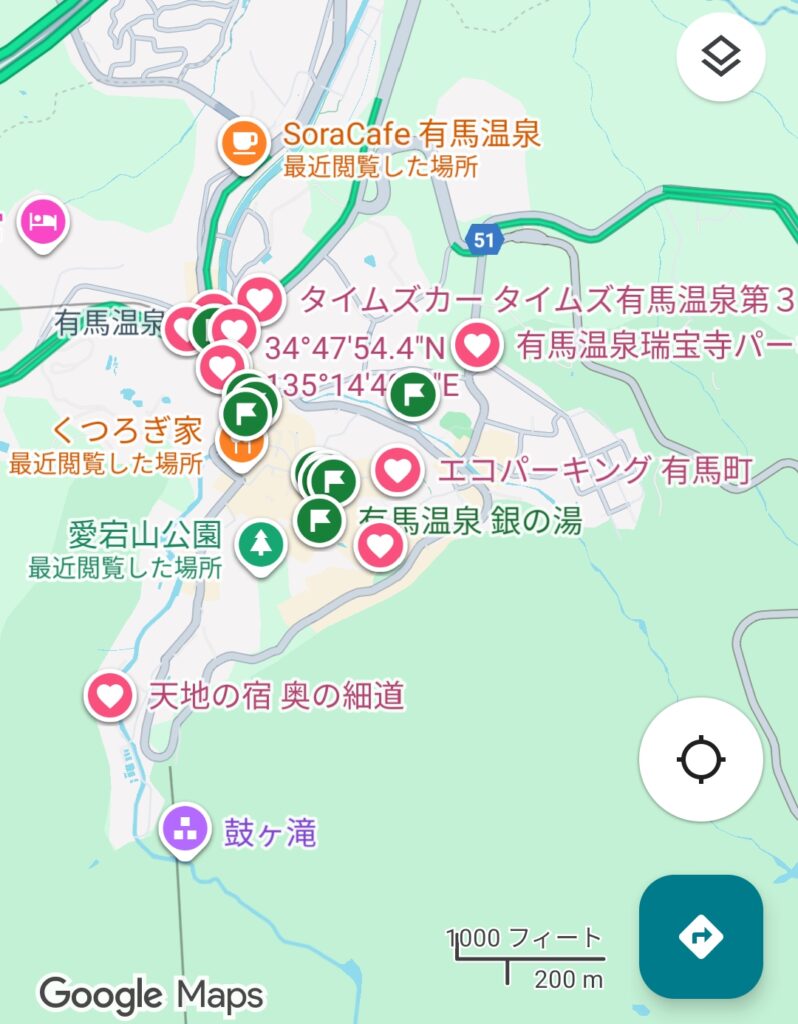Center map on my current location
The height and width of the screenshot is (1024, 798).
tap(700, 759)
